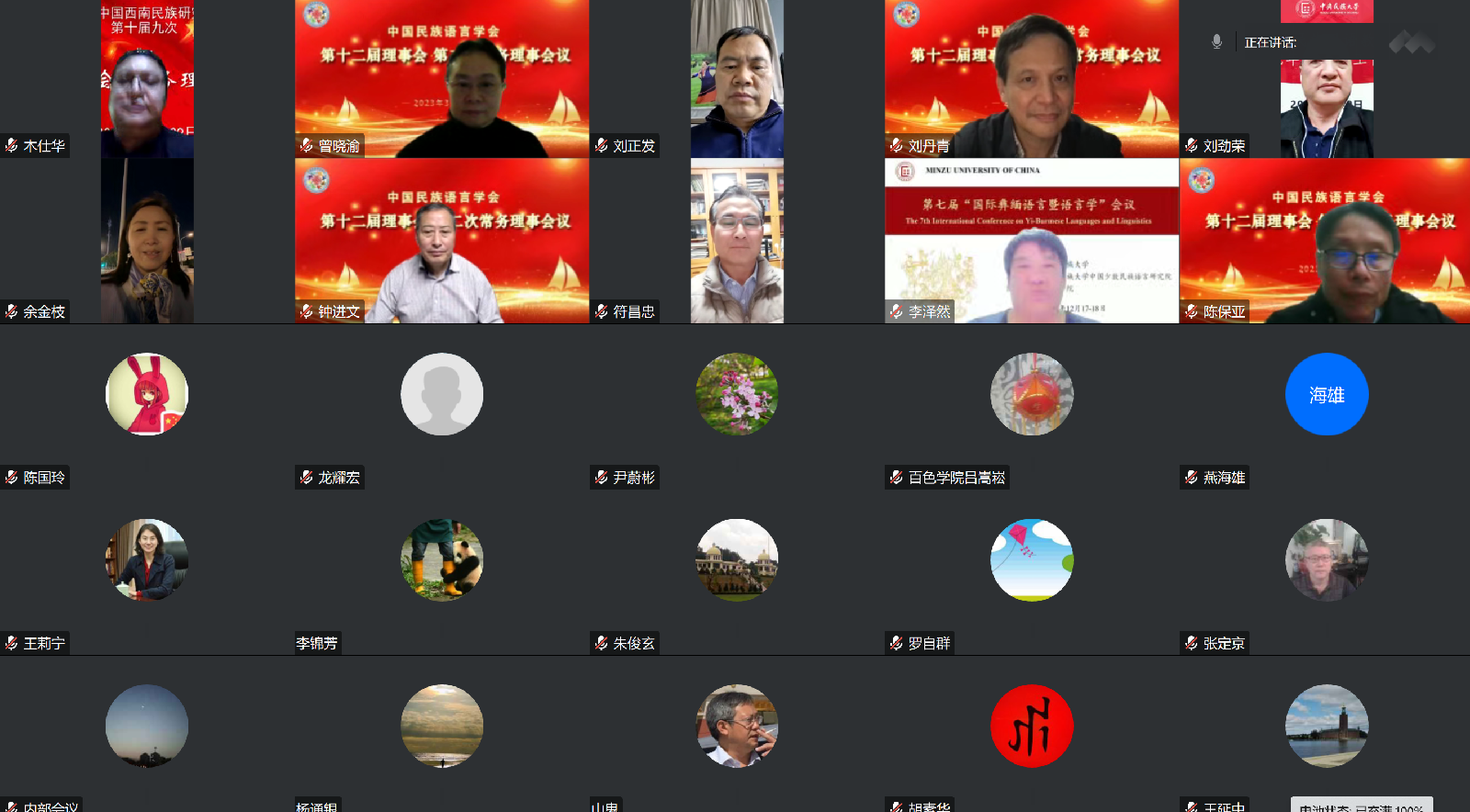Tap participant 张定京's tile
The width and height of the screenshot is (1470, 812).
tap(1326, 560)
